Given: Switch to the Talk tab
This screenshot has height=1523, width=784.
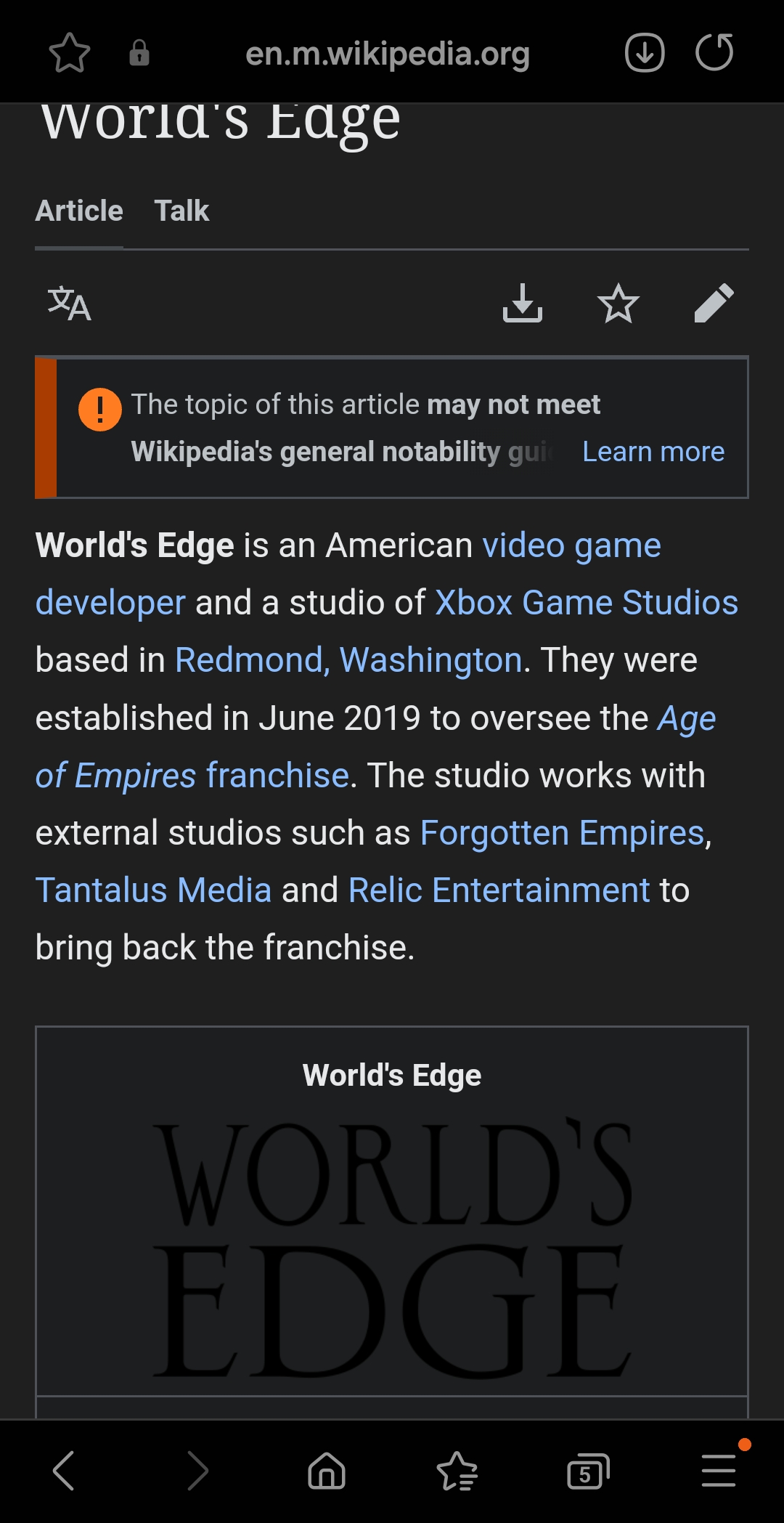Looking at the screenshot, I should point(181,211).
